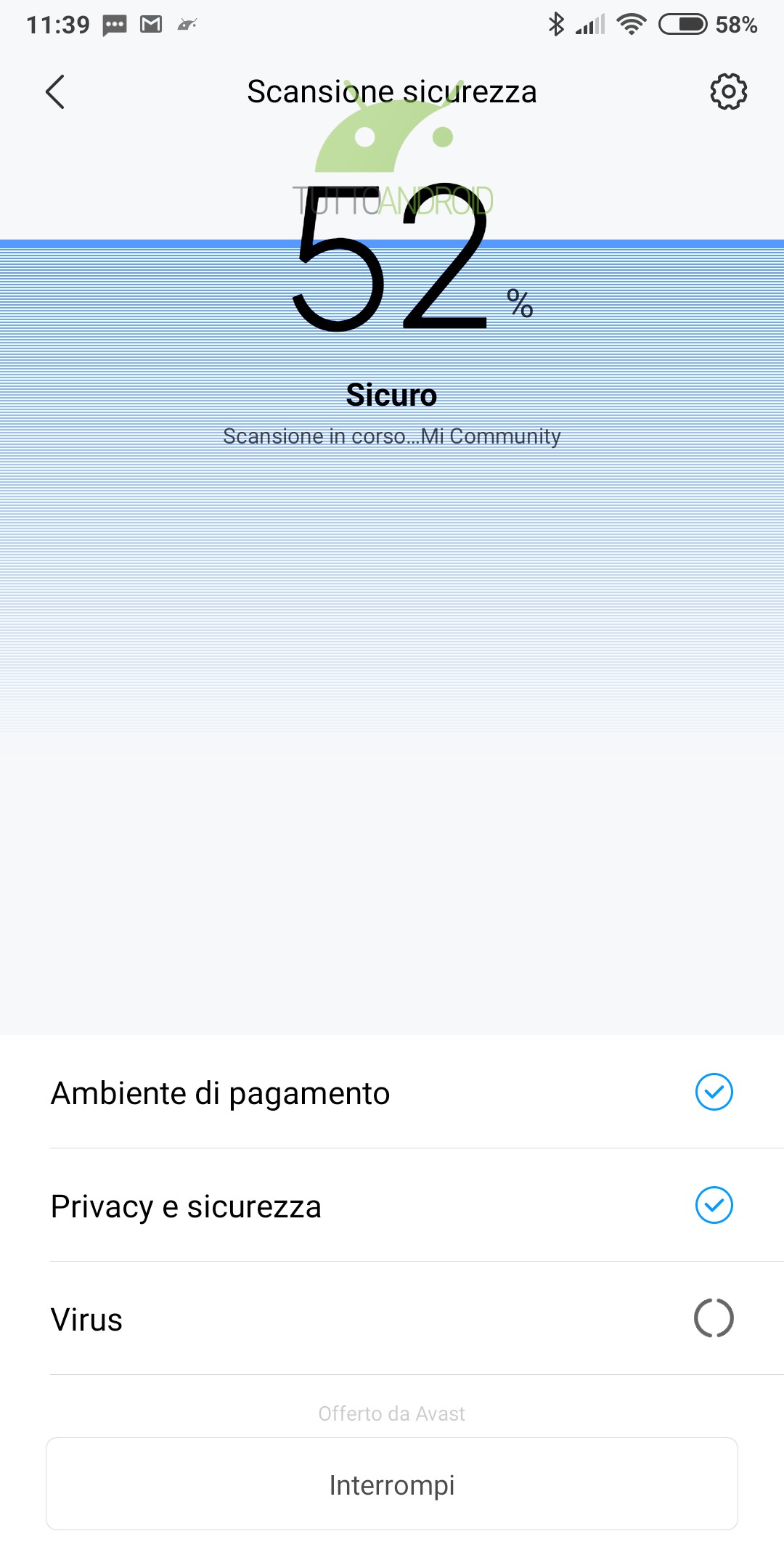Tap Interrompi to stop the scan
Viewport: 784px width, 1568px height.
point(392,1484)
